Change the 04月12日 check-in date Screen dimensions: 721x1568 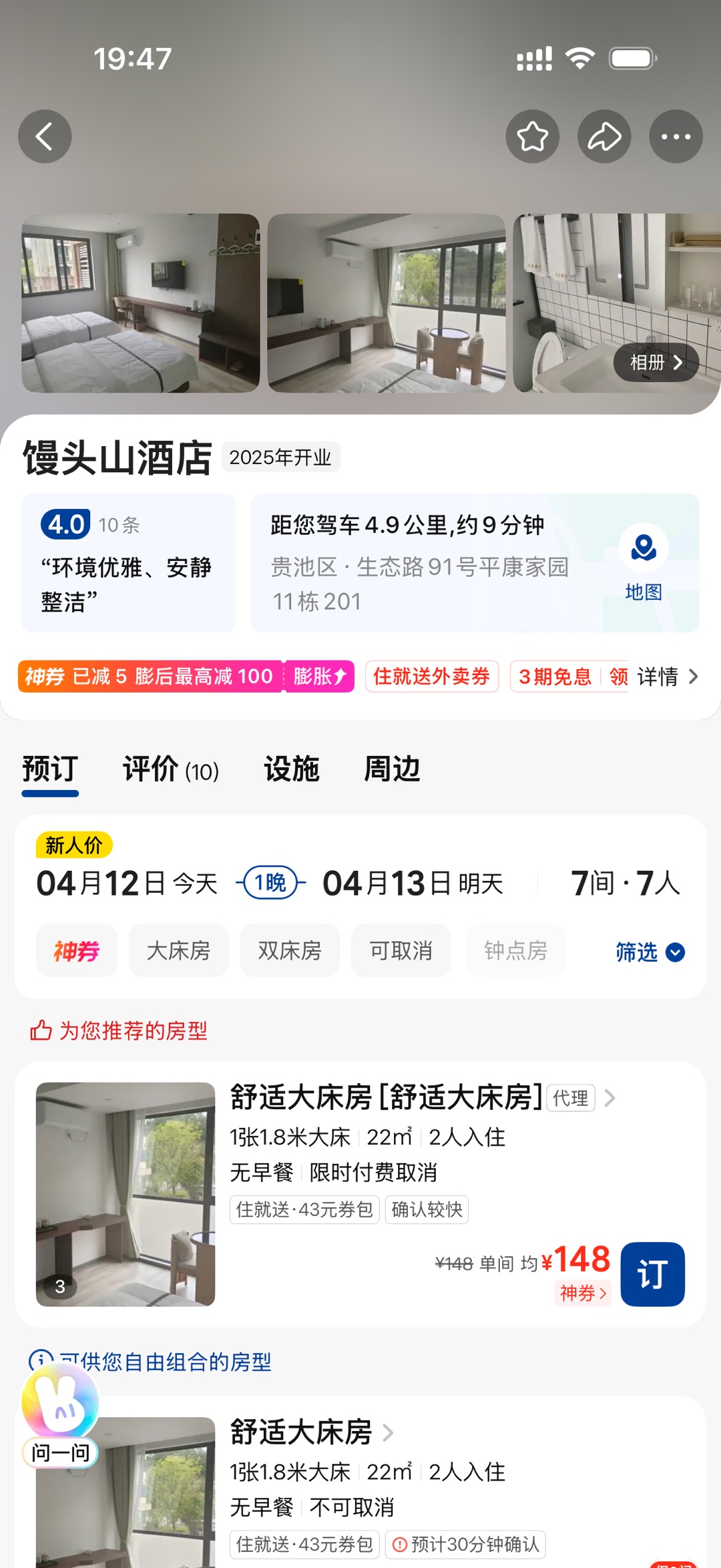pyautogui.click(x=127, y=883)
